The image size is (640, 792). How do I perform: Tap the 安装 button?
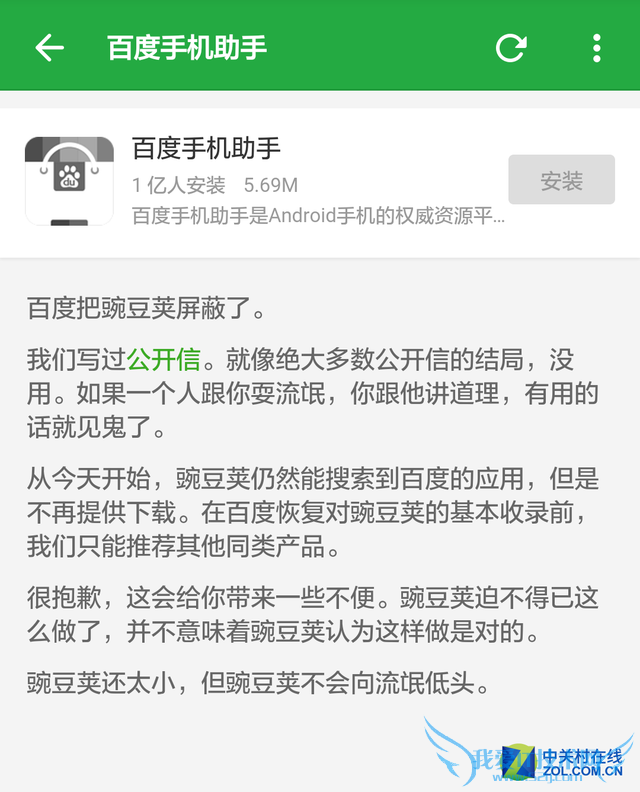point(561,181)
